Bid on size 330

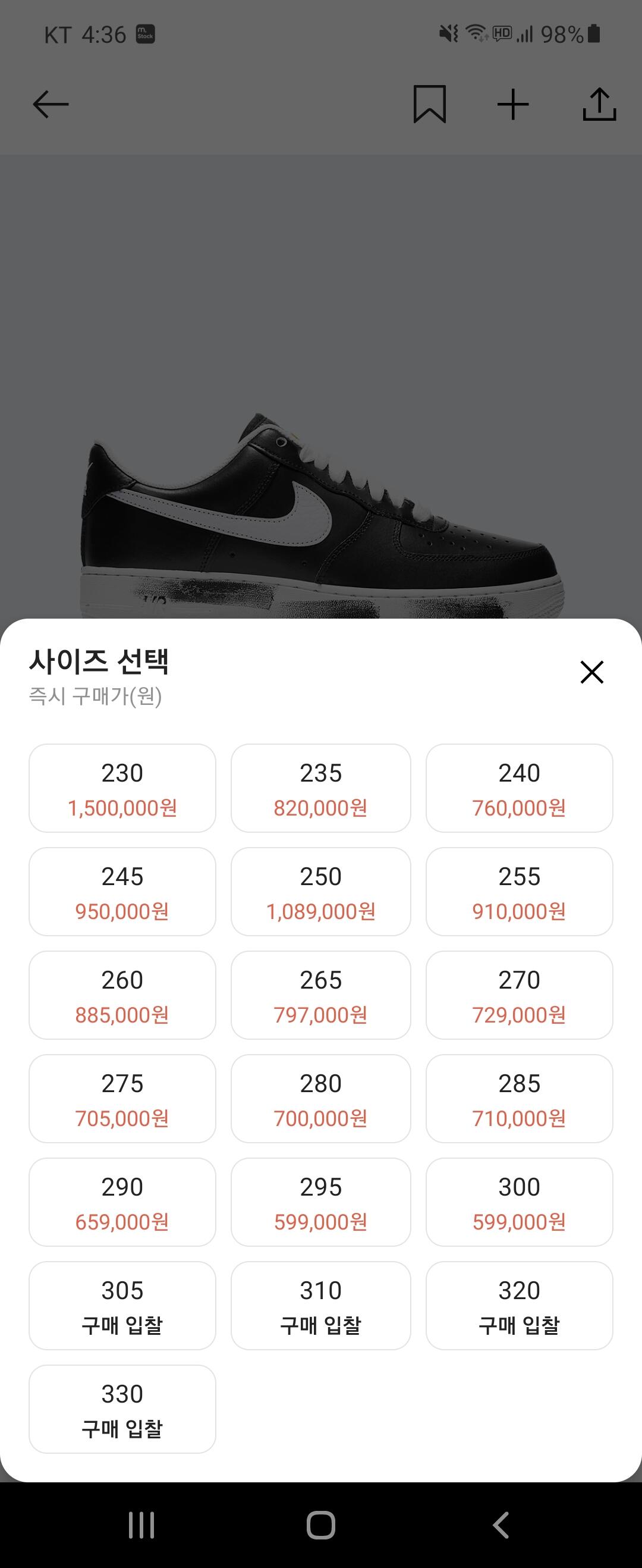[122, 1409]
